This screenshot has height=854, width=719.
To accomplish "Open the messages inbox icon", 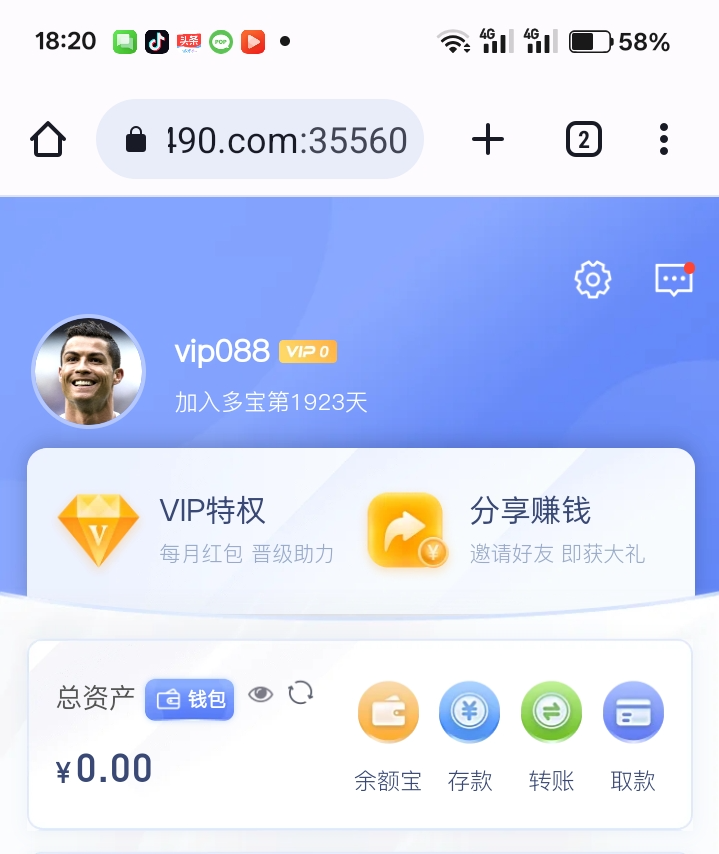I will (x=674, y=279).
